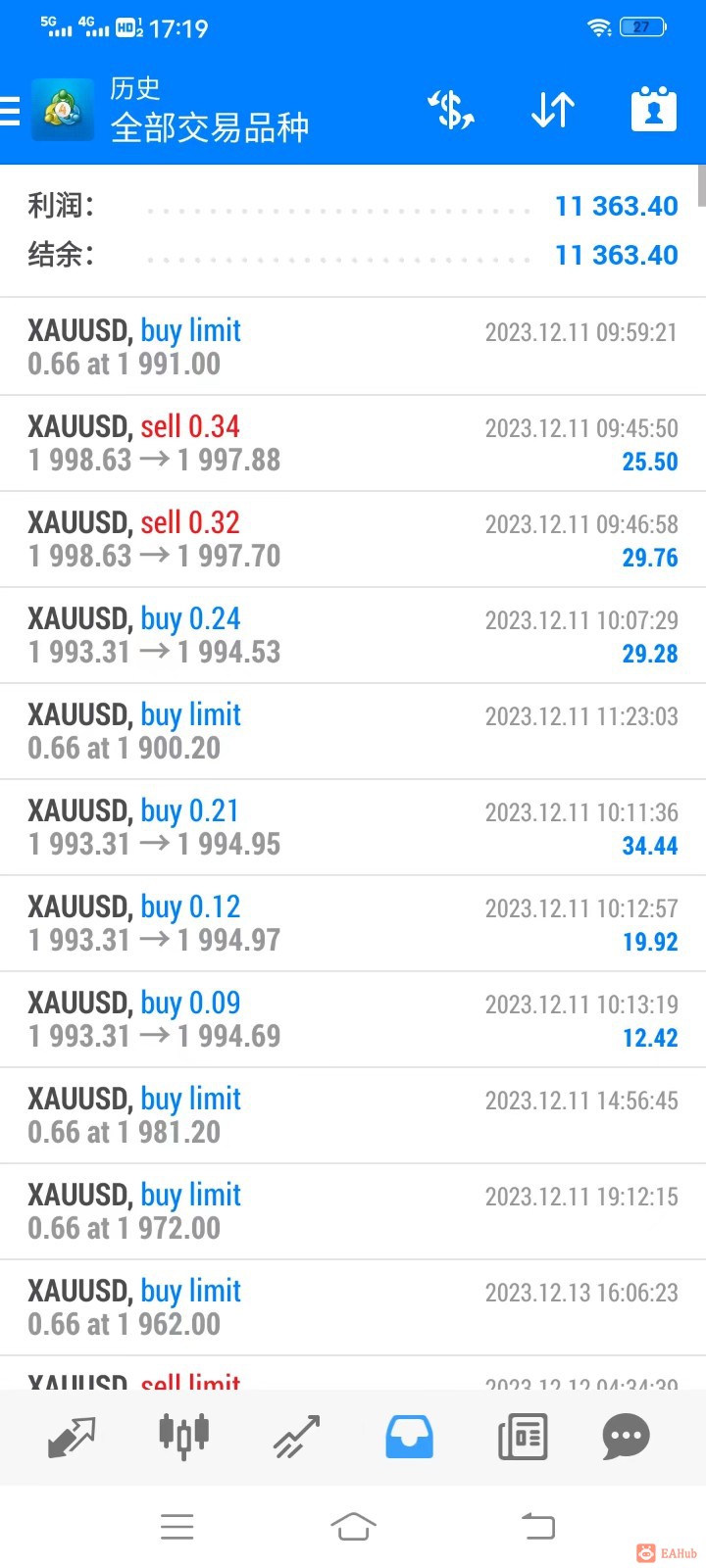Go to the system home screen
The image size is (706, 1568).
(x=353, y=1526)
